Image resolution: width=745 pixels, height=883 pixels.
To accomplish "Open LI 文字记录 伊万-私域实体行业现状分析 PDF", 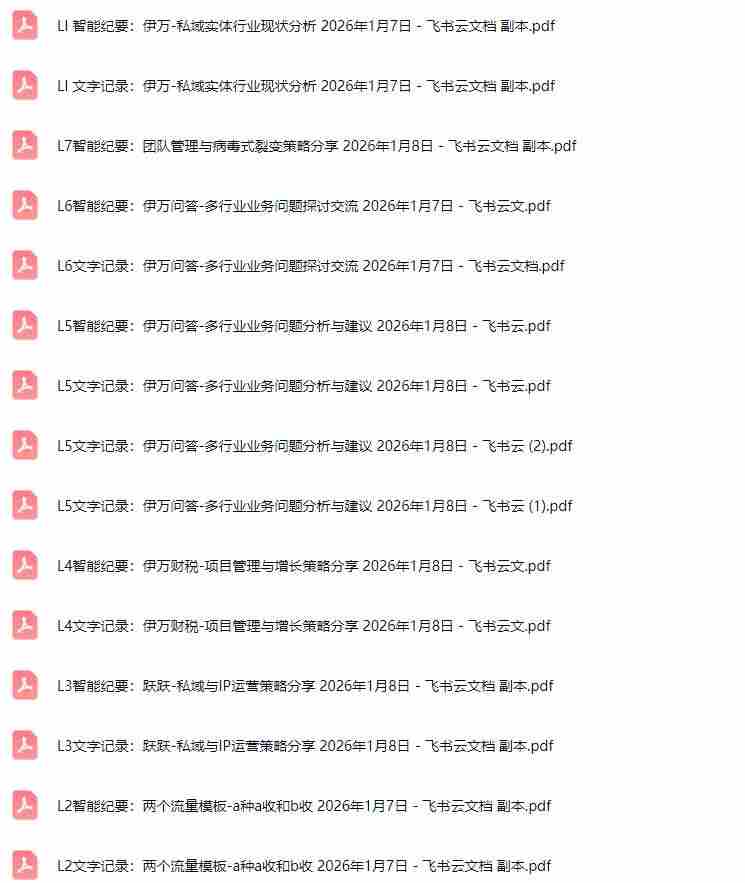I will pos(305,86).
